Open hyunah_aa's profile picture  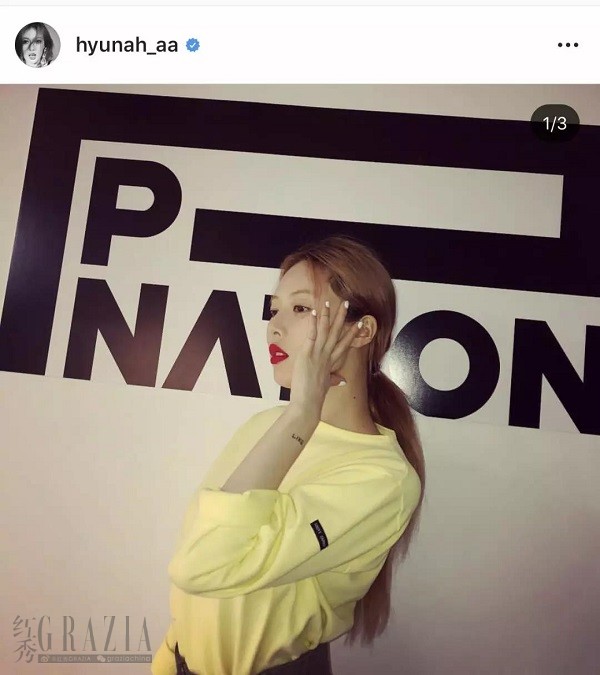pyautogui.click(x=37, y=45)
